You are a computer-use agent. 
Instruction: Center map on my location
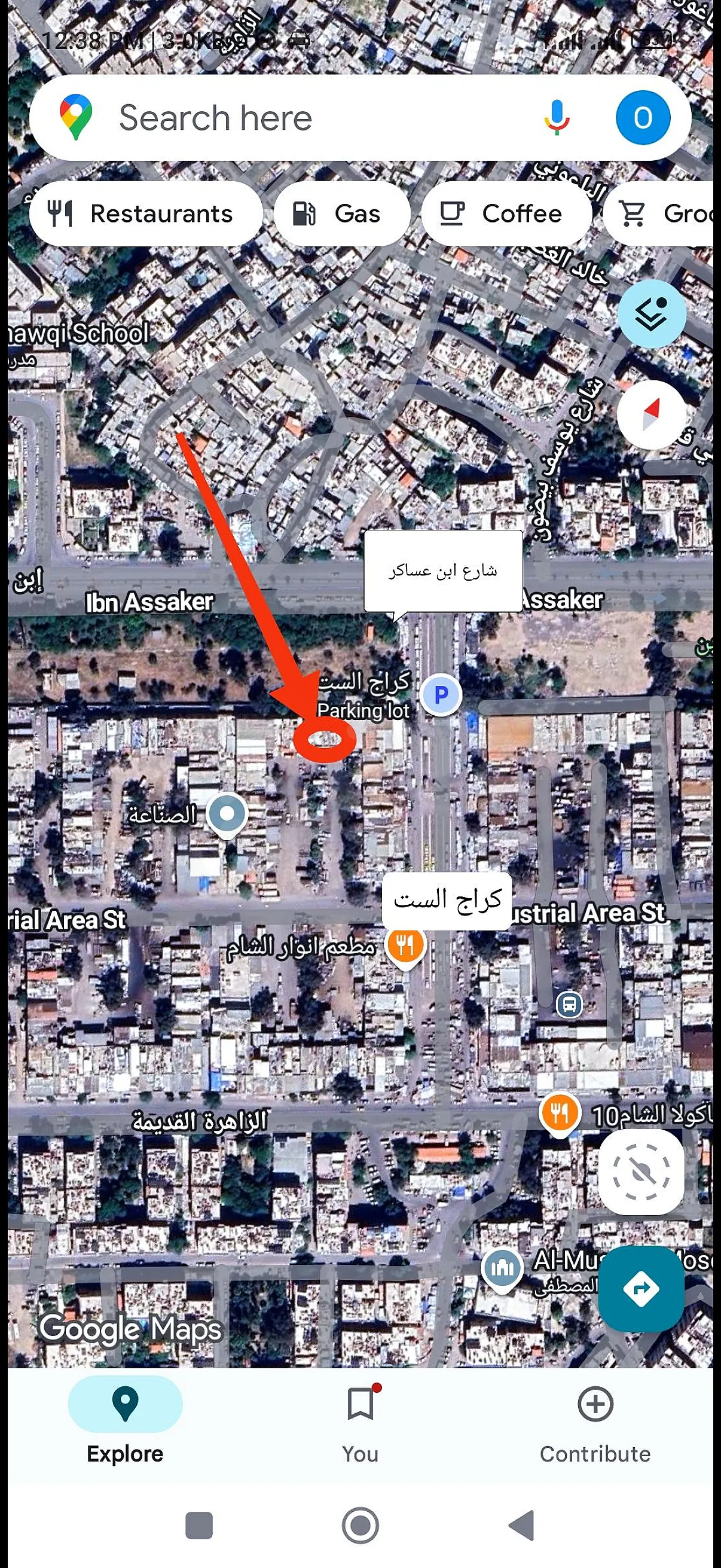coord(641,1171)
